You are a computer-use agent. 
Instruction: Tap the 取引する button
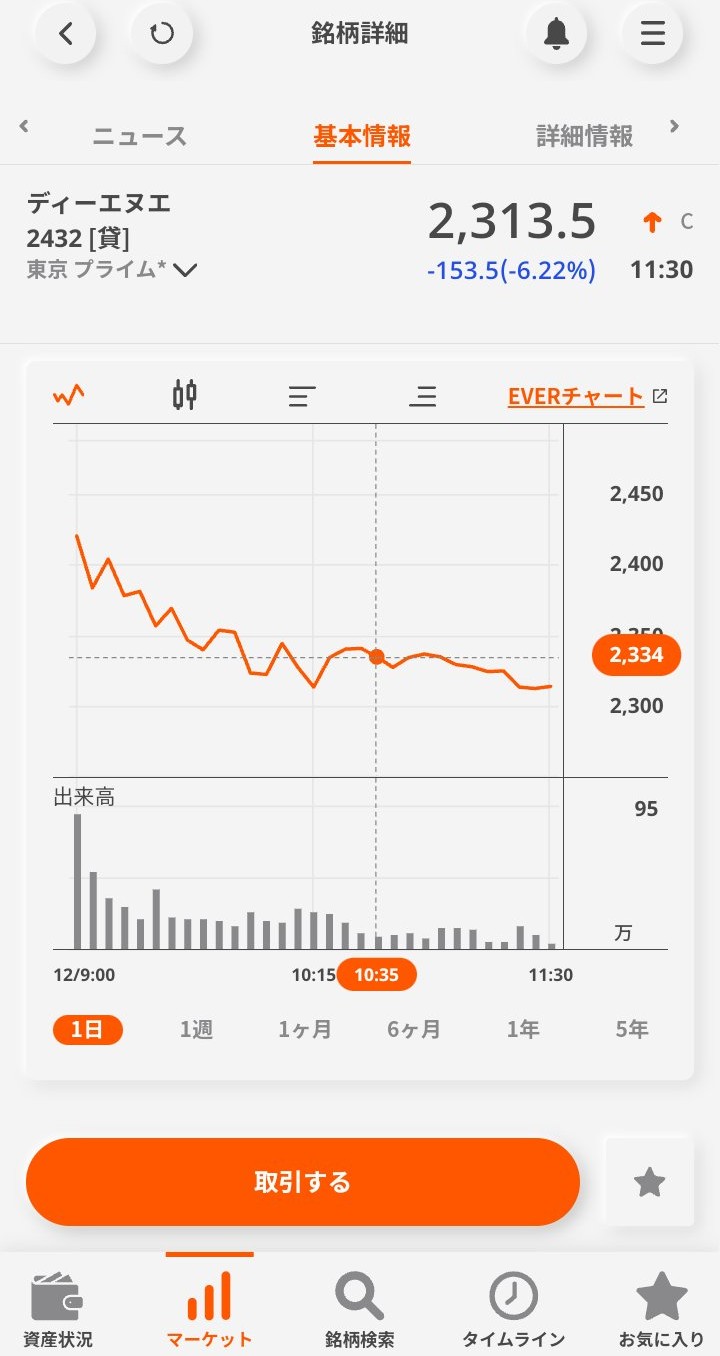303,1182
